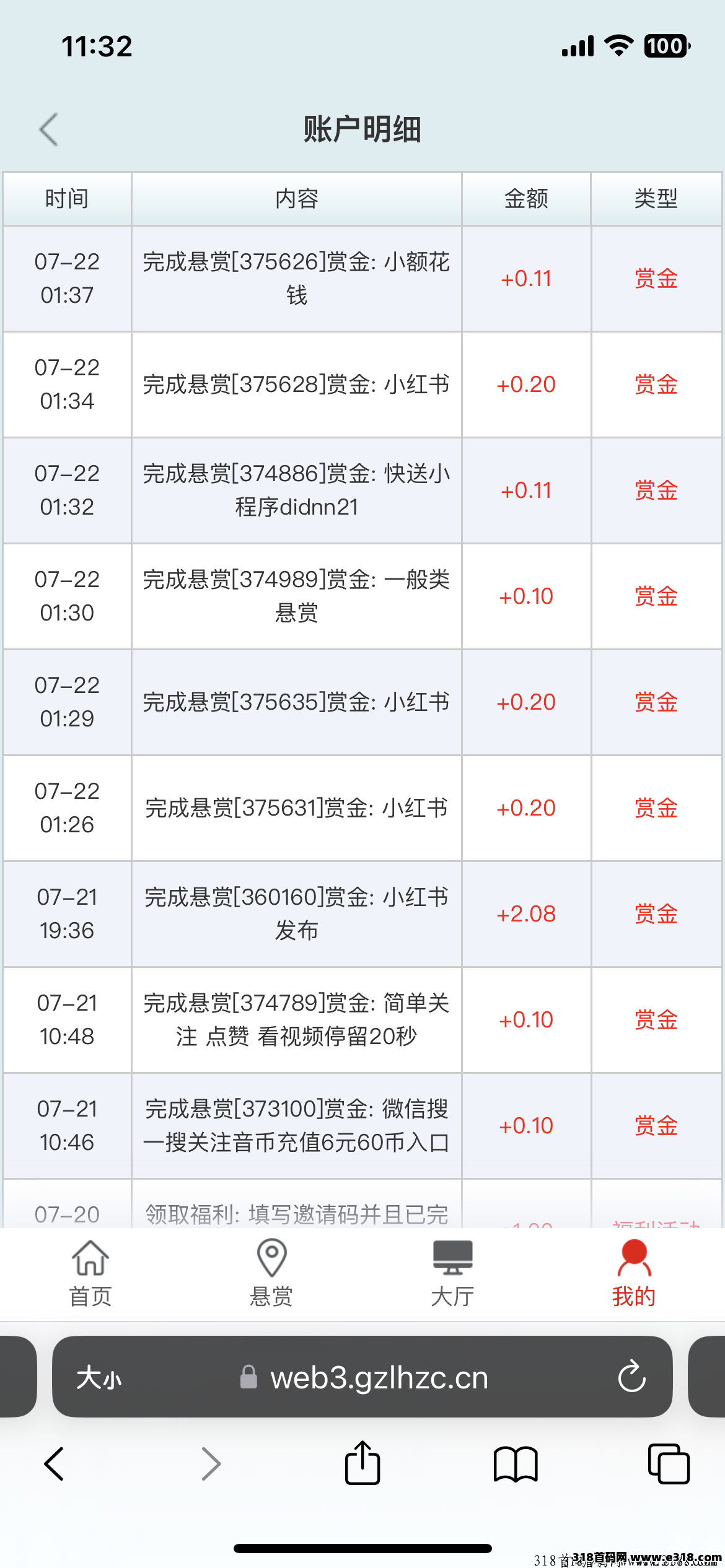
Task: Open the 大小 page settings menu
Action: pos(99,1378)
